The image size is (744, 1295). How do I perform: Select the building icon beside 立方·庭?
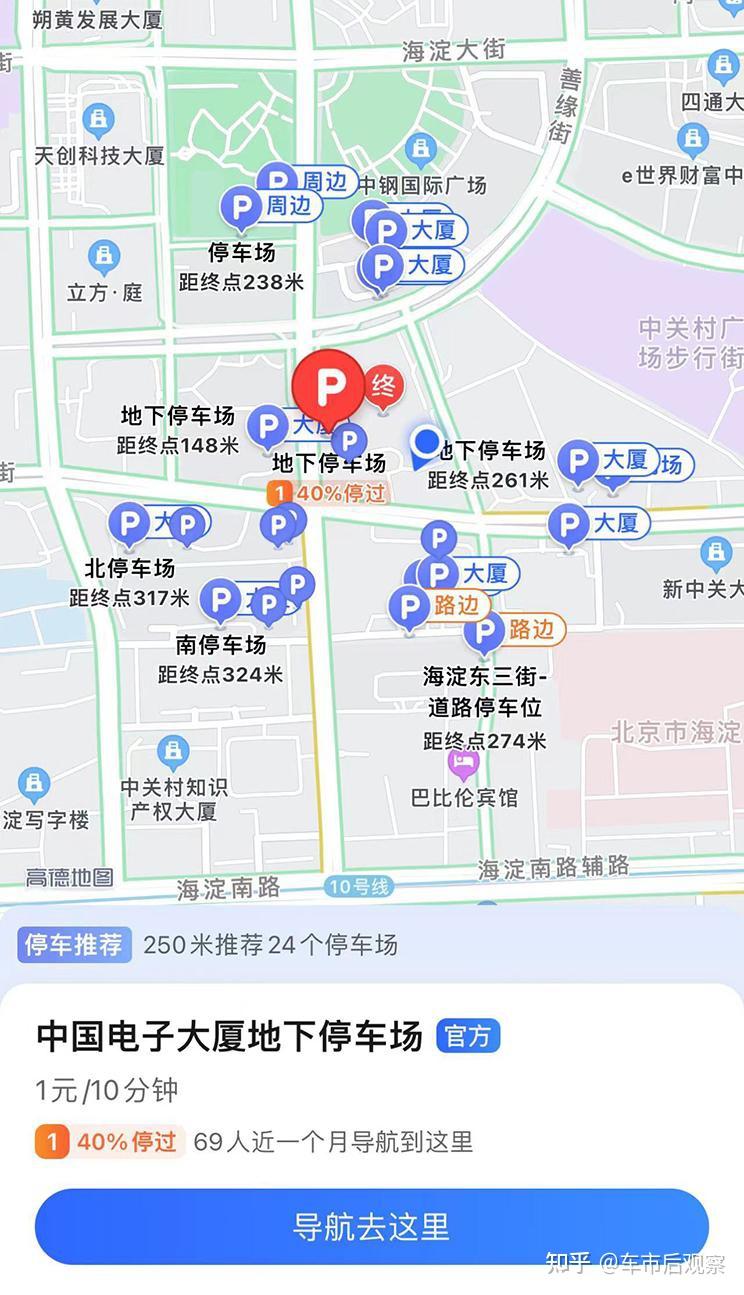[100, 255]
